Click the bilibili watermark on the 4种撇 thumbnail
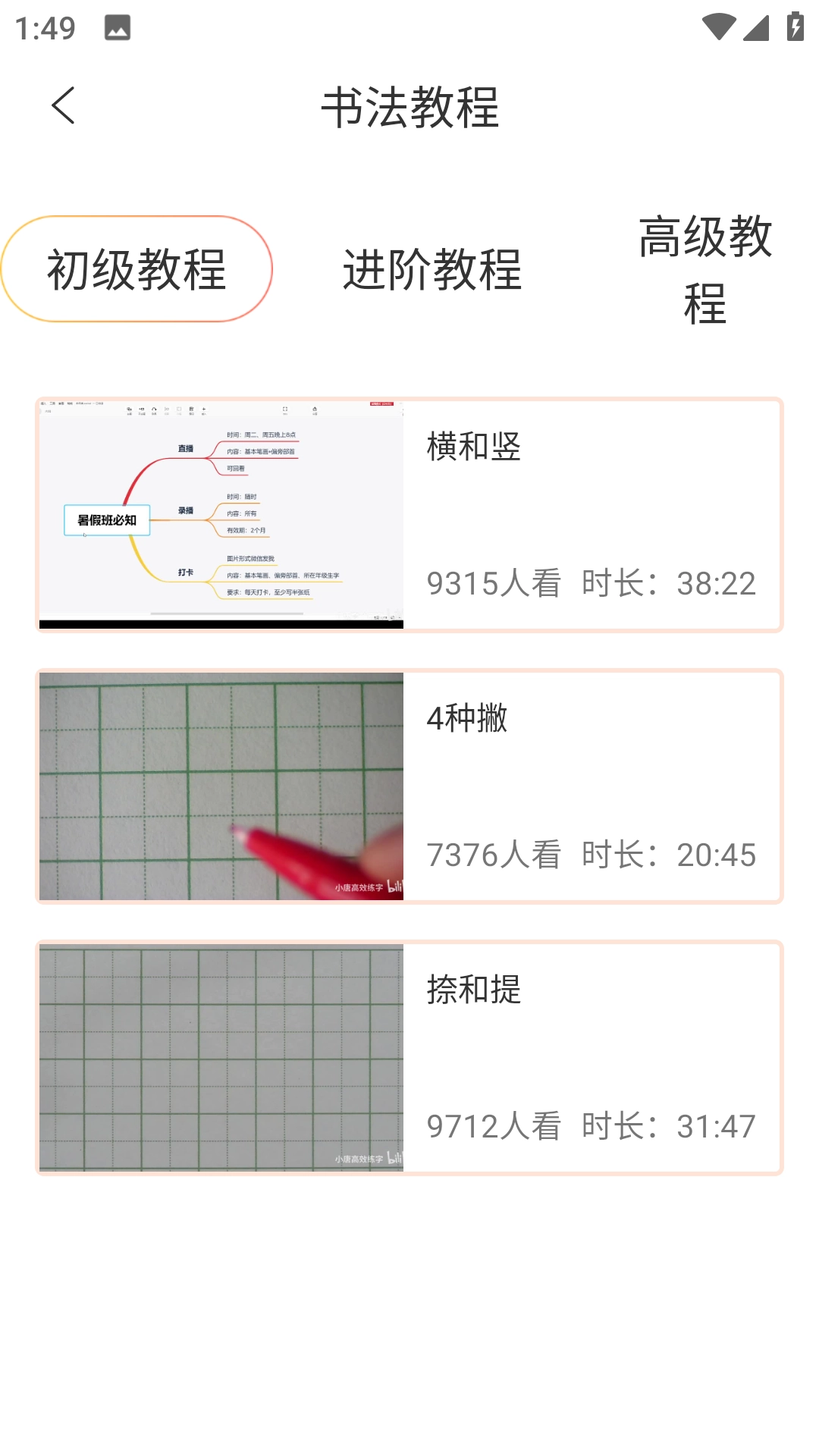 [394, 884]
